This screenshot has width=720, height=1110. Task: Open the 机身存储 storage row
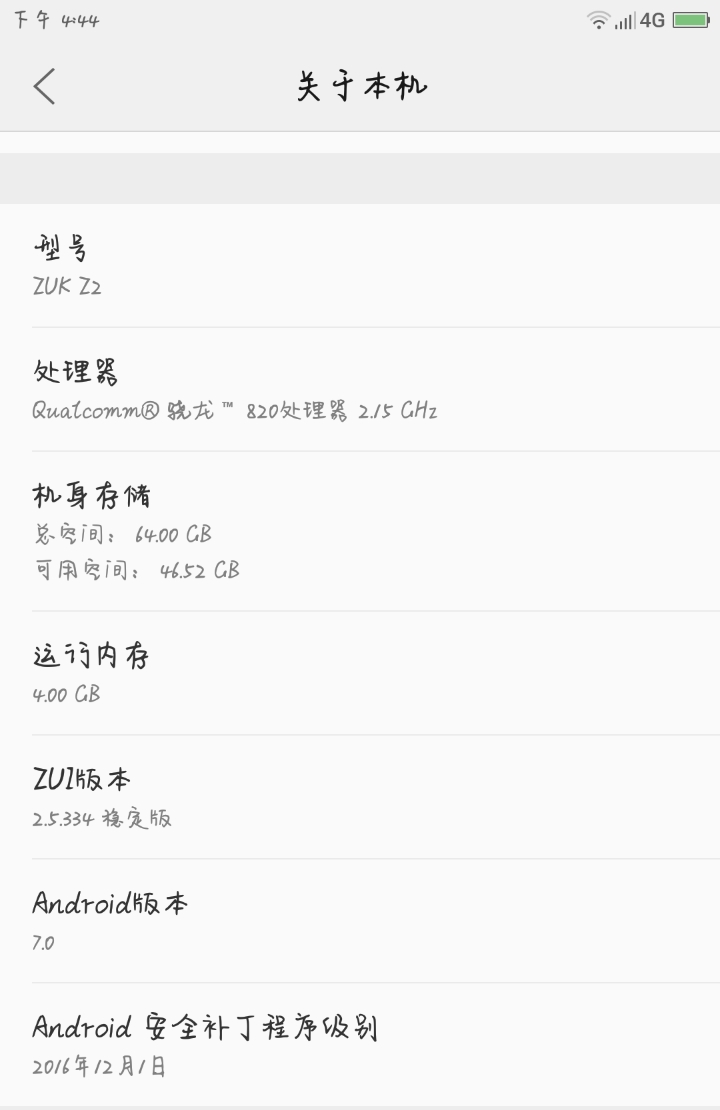(x=360, y=531)
